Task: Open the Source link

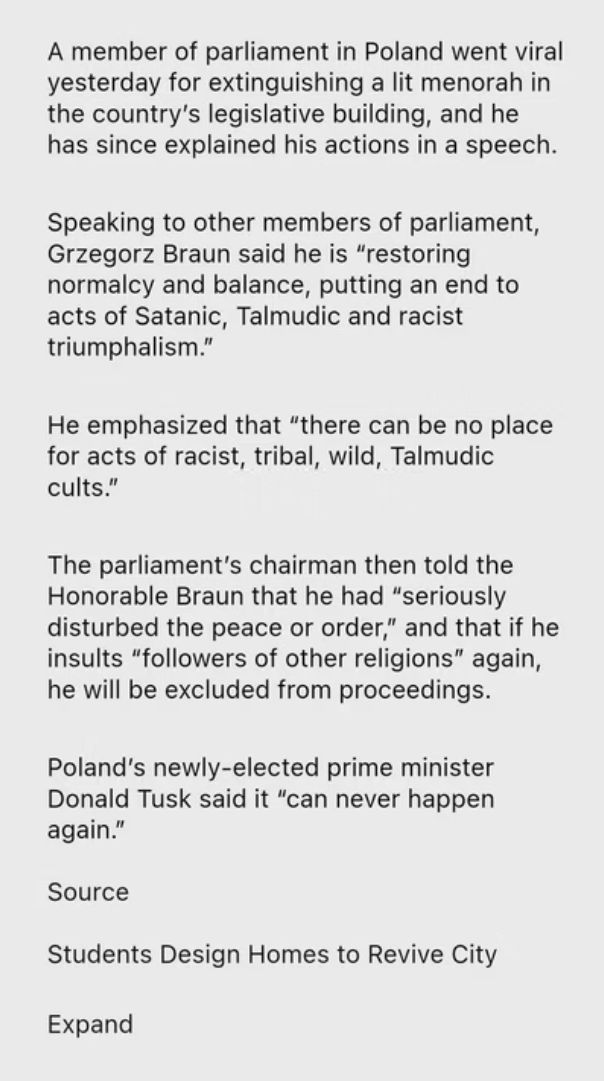Action: pos(88,892)
